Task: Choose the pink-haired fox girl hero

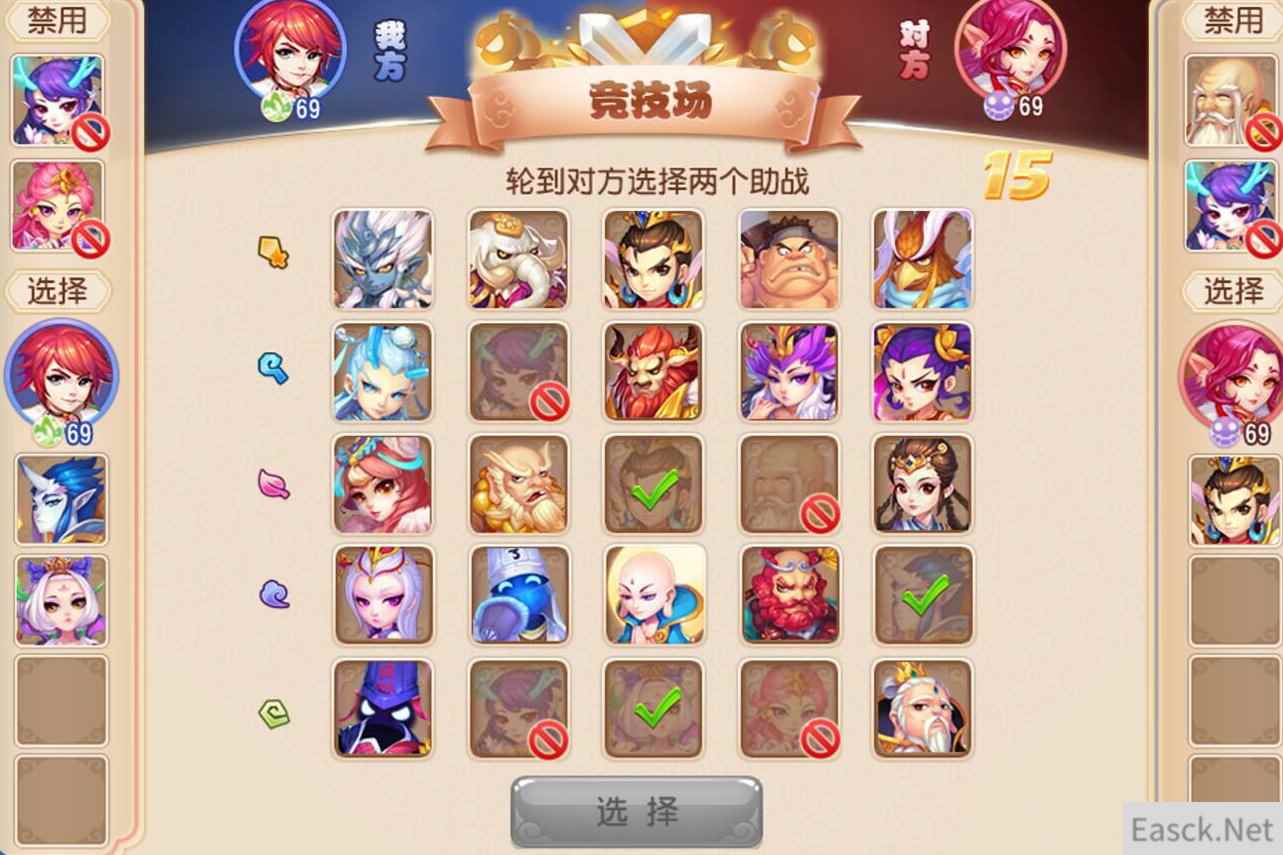Action: pyautogui.click(x=382, y=483)
